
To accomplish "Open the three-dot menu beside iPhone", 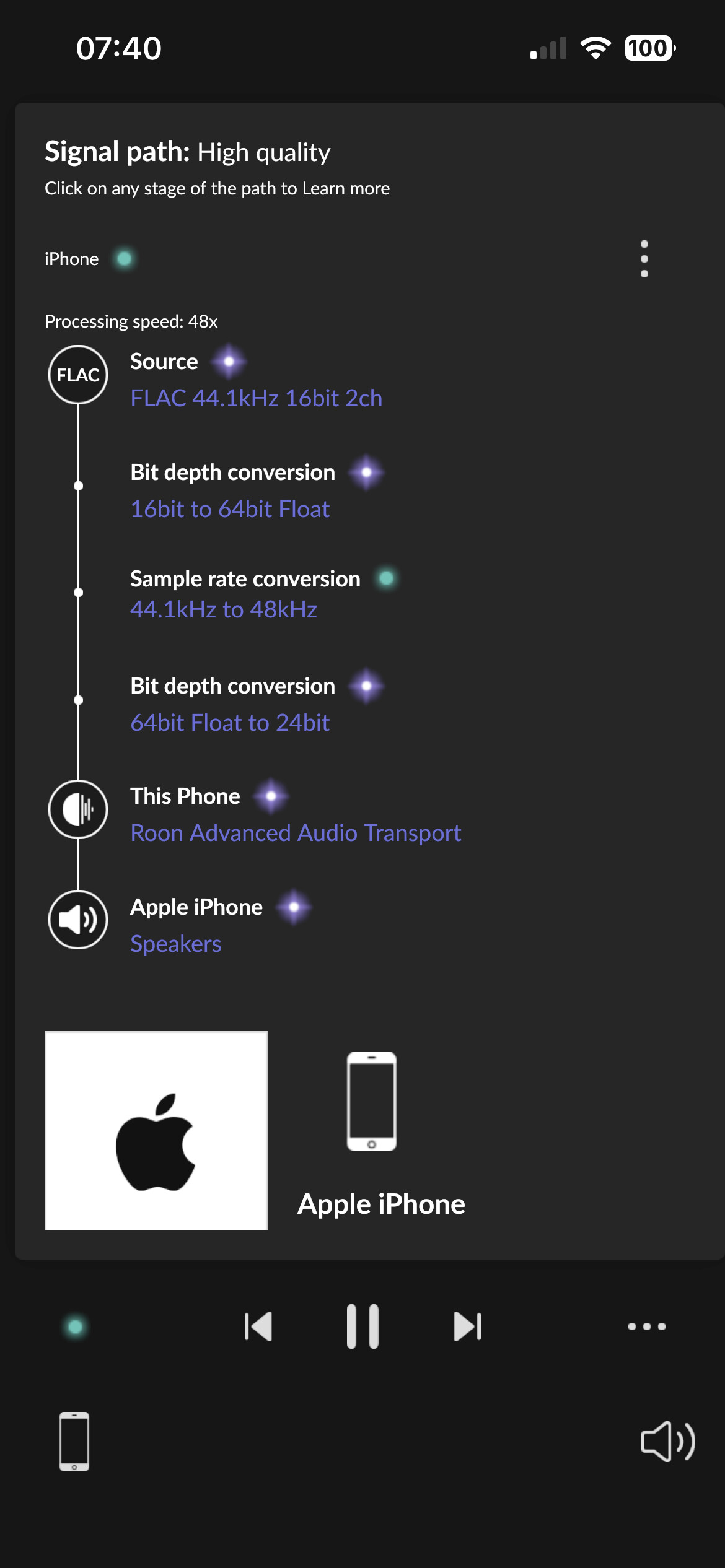I will [x=644, y=259].
